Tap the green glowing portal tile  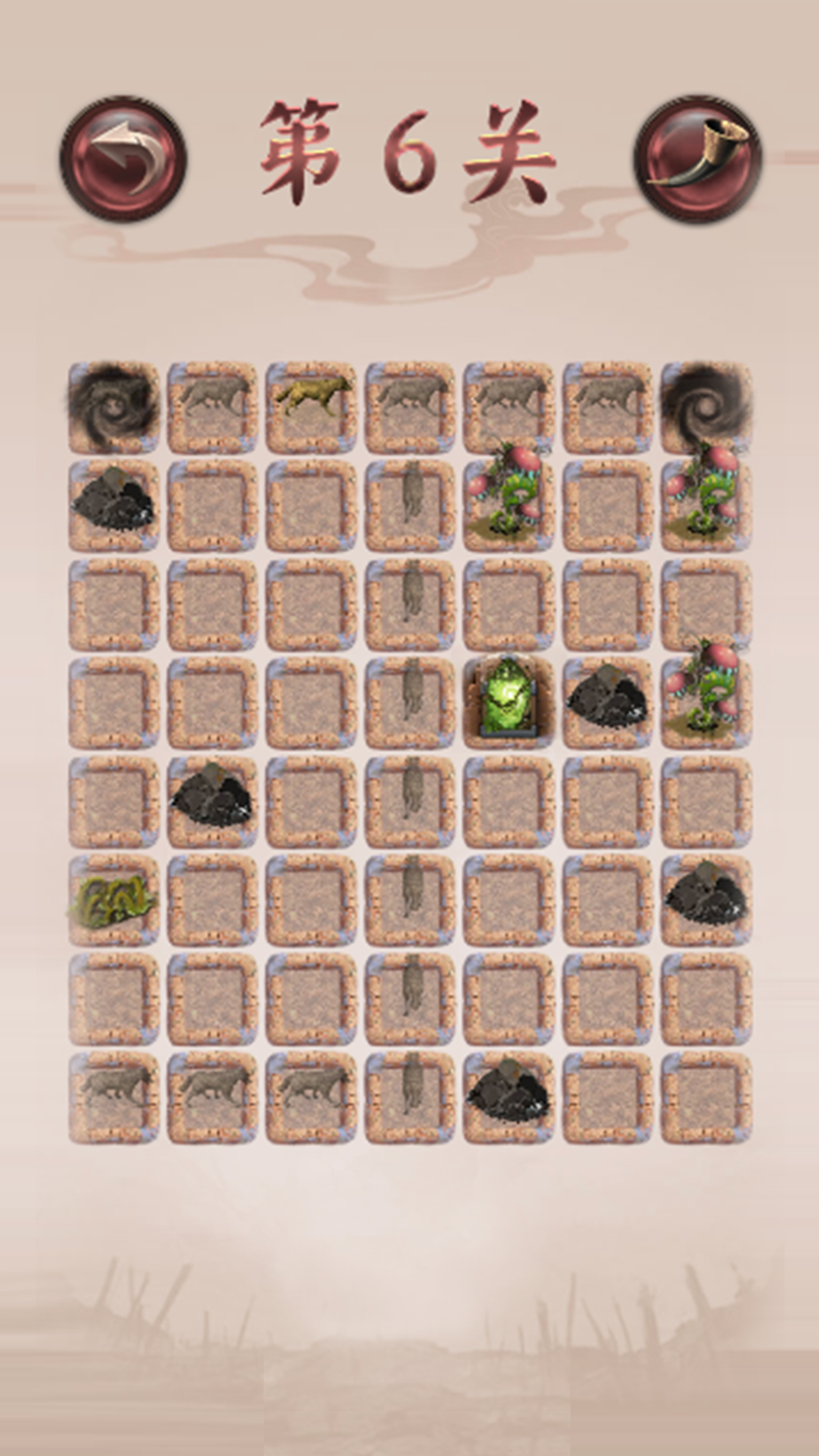[508, 703]
